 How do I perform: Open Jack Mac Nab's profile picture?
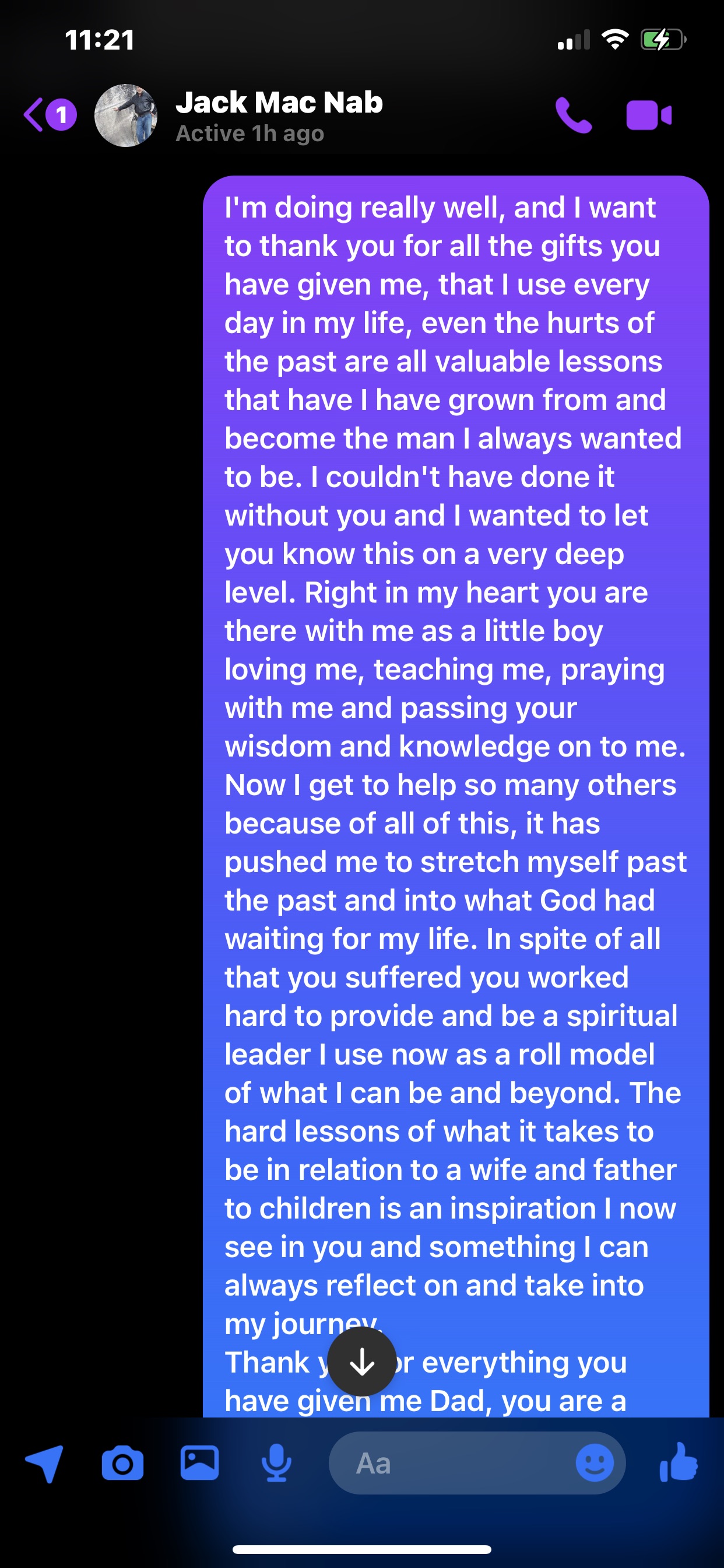tap(126, 116)
